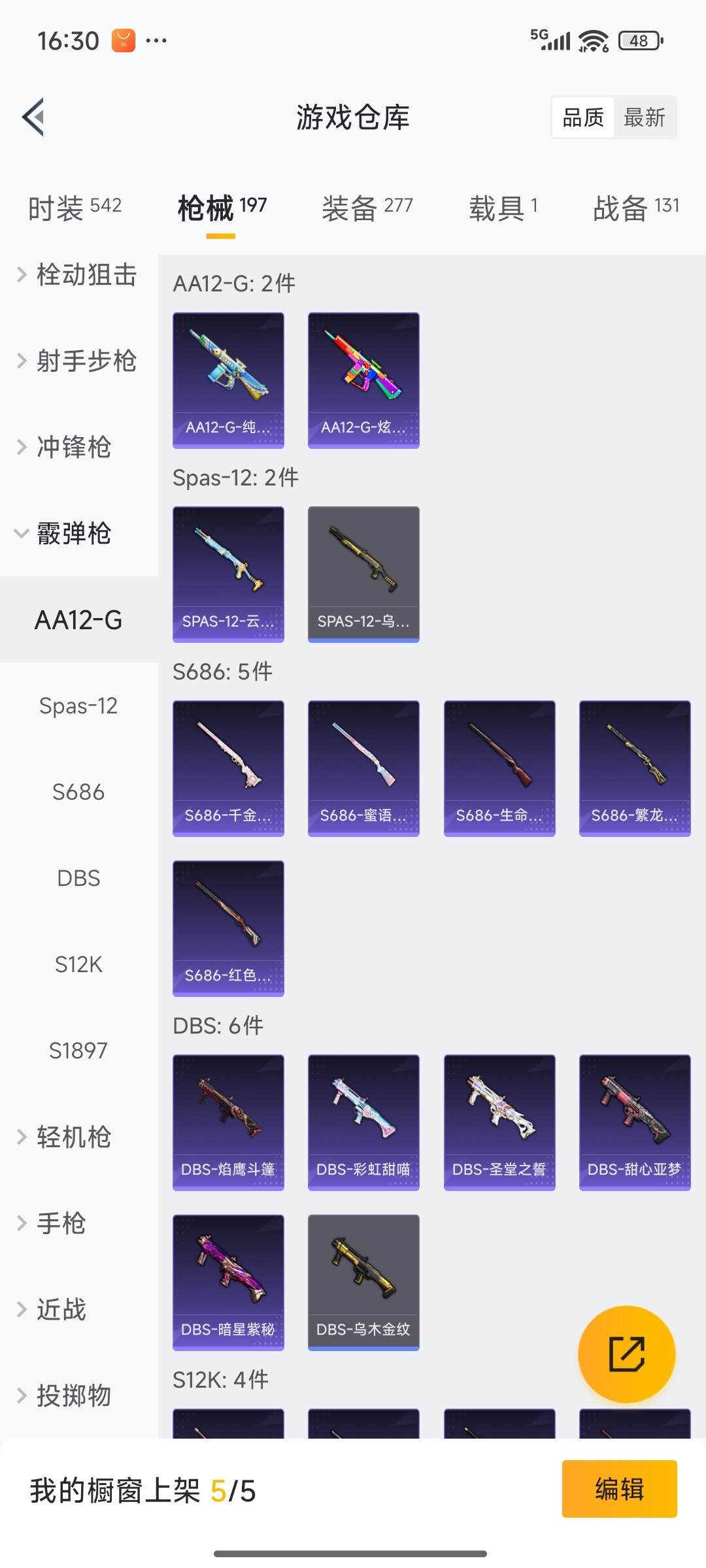Expand the 栓动狙击 category
Image resolution: width=706 pixels, height=1568 pixels.
tap(78, 274)
